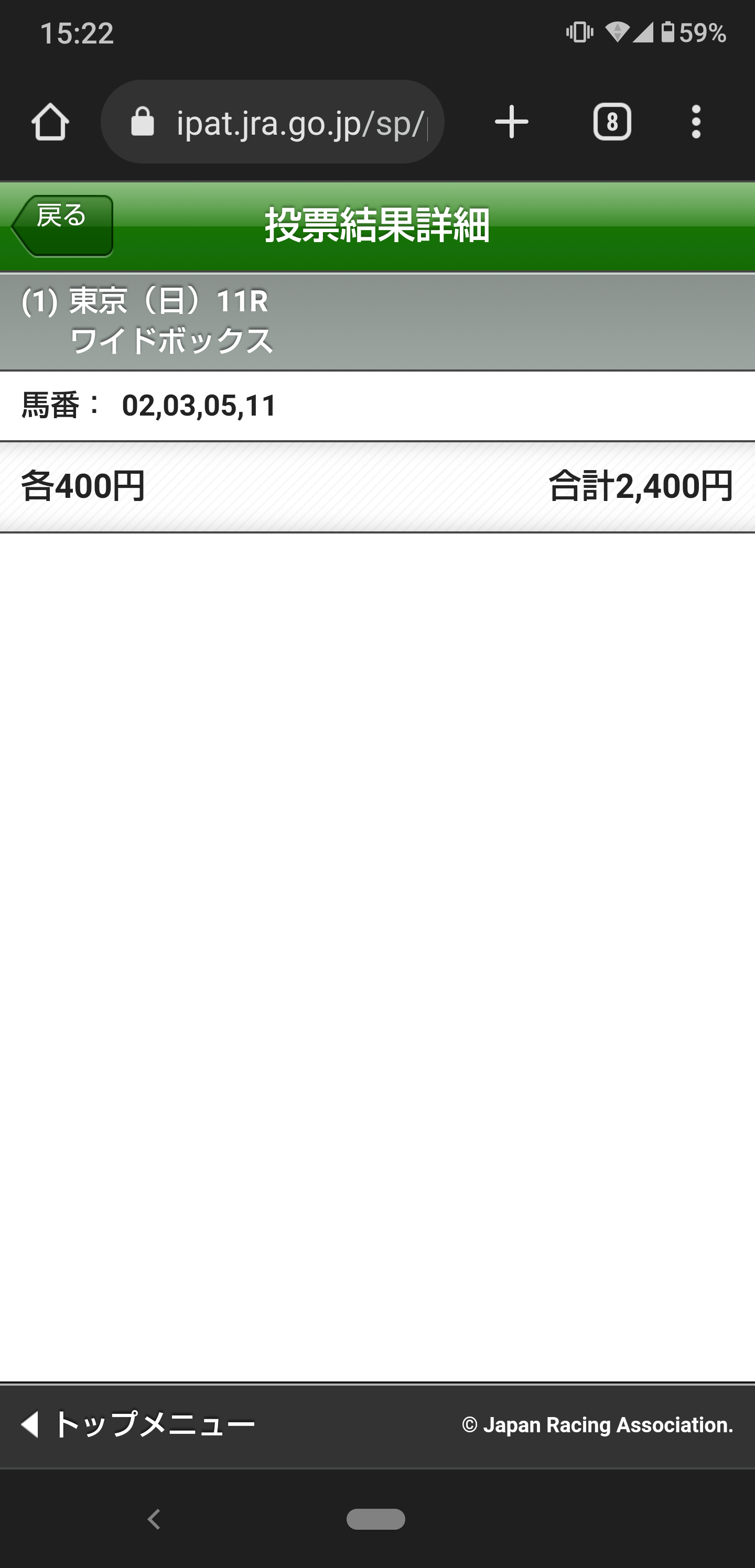Tap the system back arrow
755x1568 pixels.
click(x=154, y=1519)
